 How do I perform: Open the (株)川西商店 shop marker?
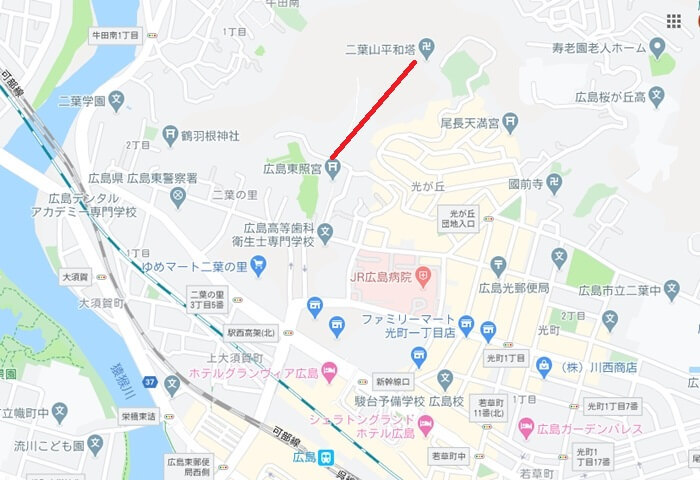[544, 366]
